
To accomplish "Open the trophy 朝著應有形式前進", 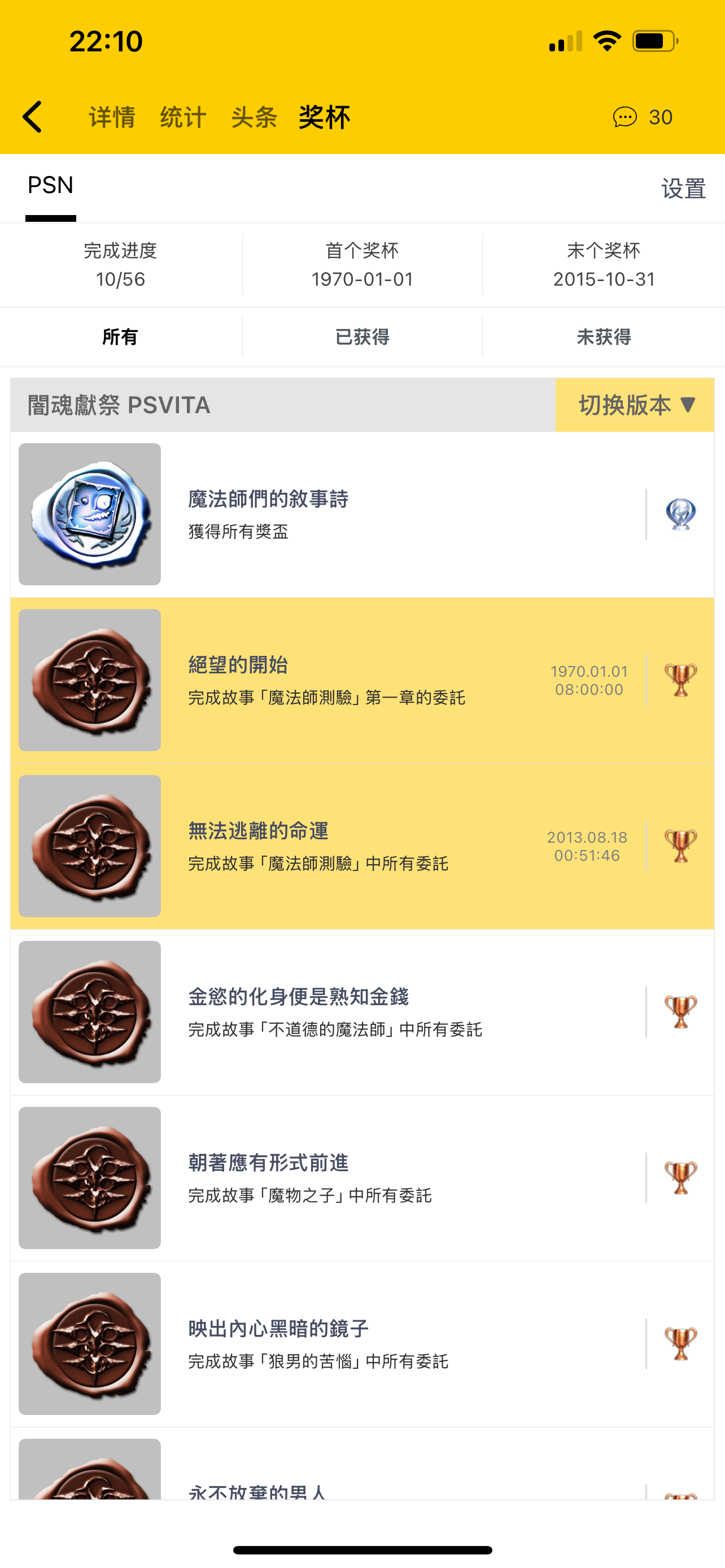I will click(362, 1178).
